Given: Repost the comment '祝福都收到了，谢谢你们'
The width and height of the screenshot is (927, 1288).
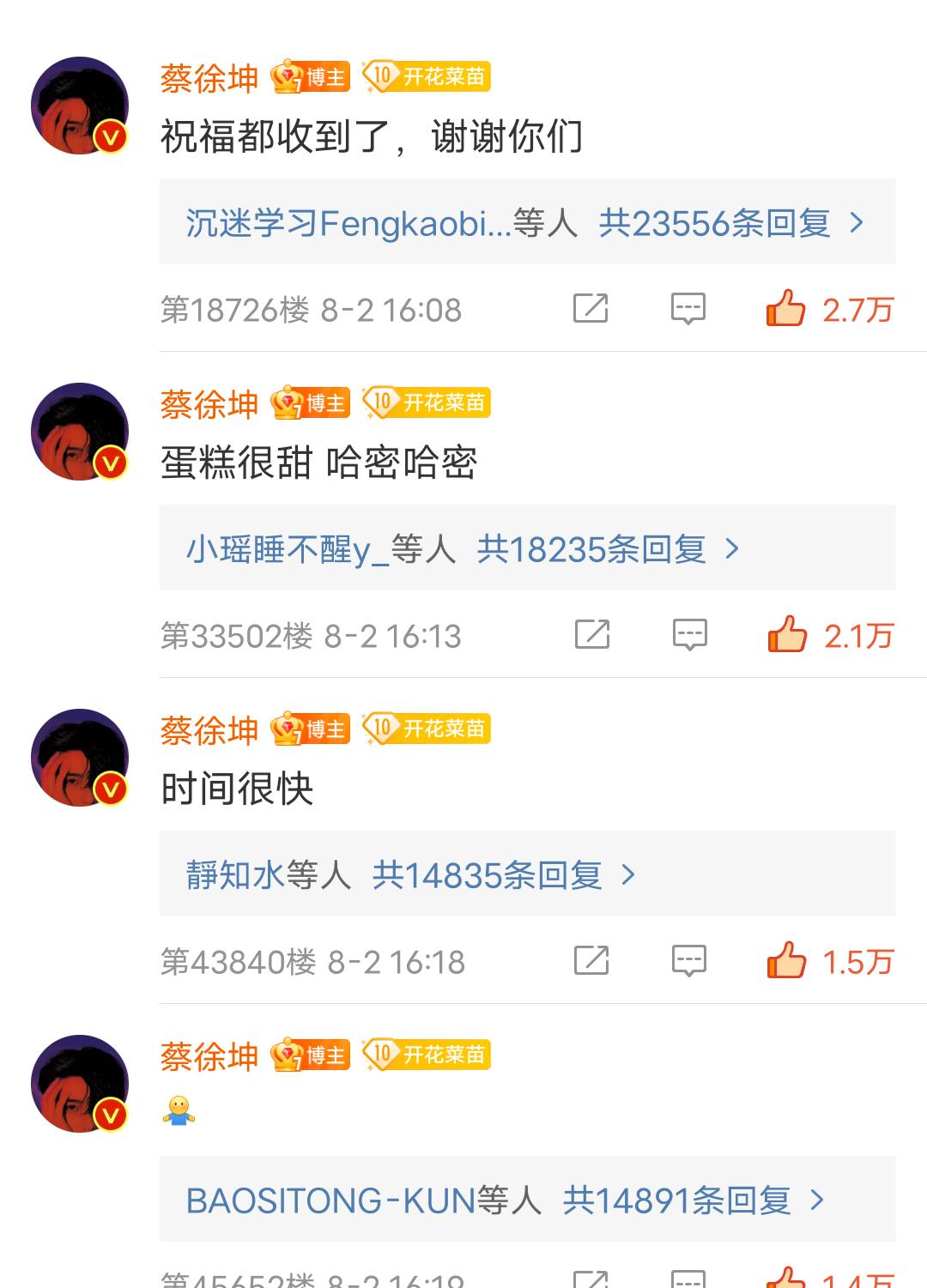Looking at the screenshot, I should point(591,308).
